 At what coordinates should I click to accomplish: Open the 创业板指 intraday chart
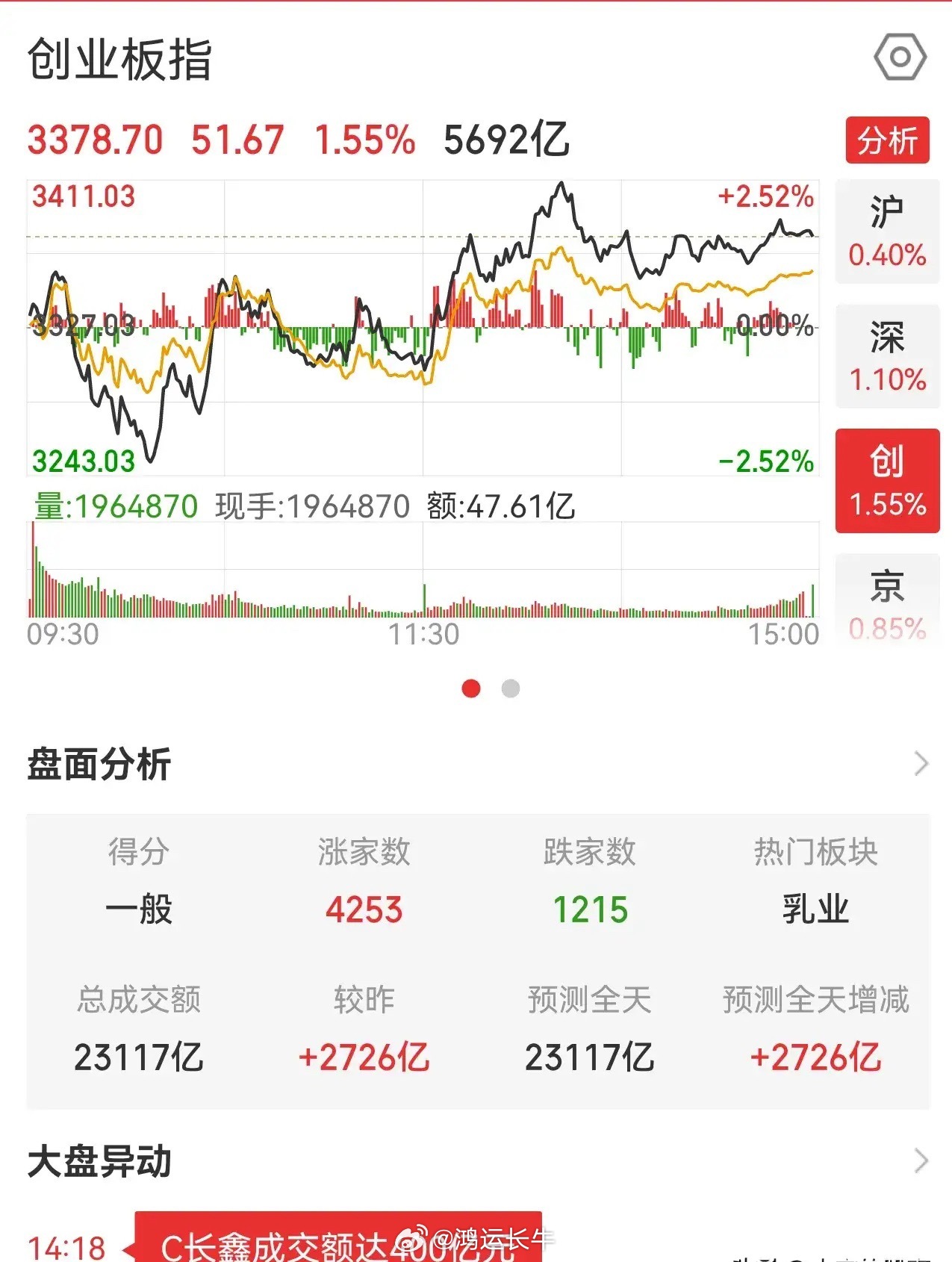coord(423,327)
